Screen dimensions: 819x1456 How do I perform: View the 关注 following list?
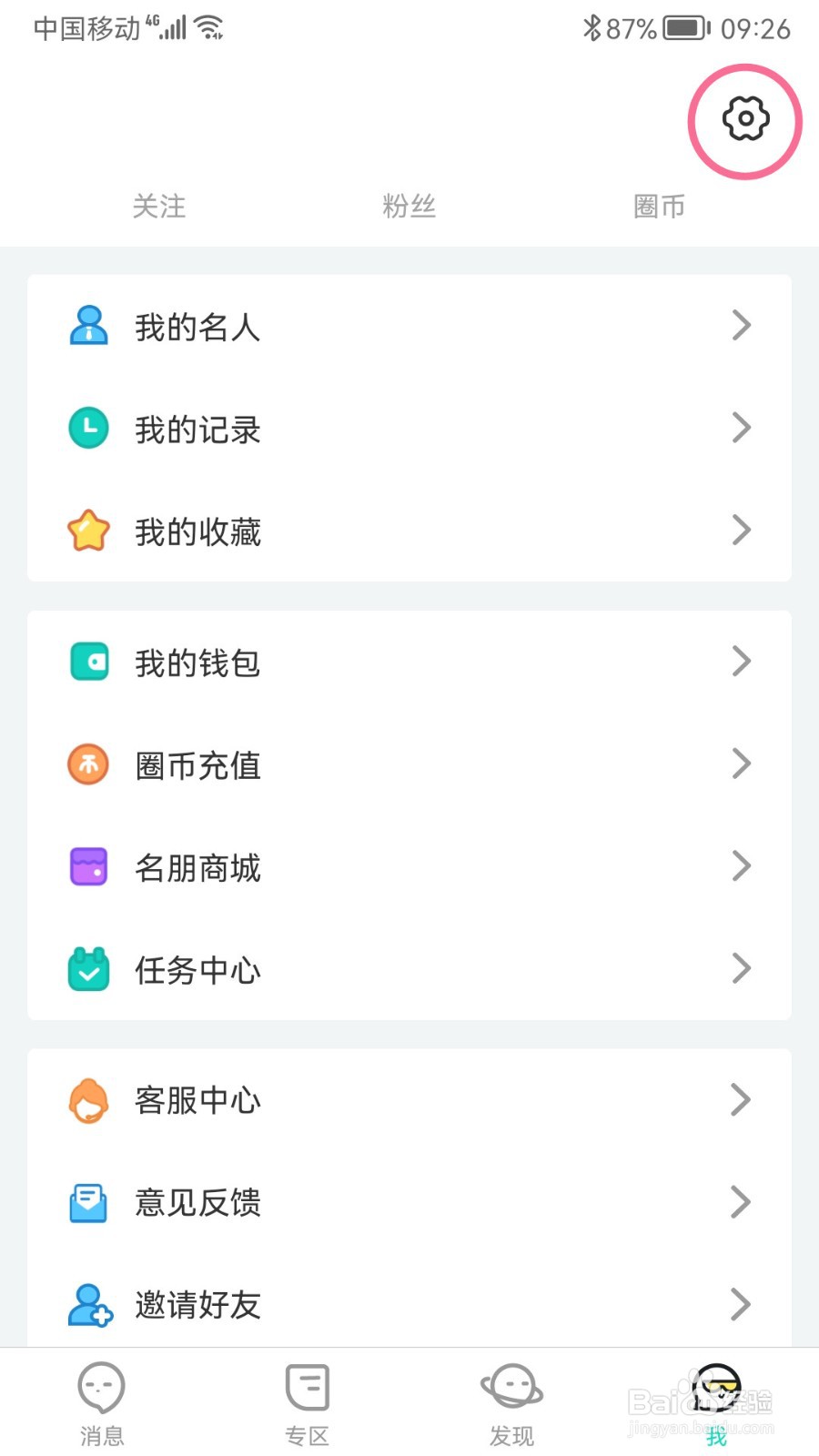159,206
